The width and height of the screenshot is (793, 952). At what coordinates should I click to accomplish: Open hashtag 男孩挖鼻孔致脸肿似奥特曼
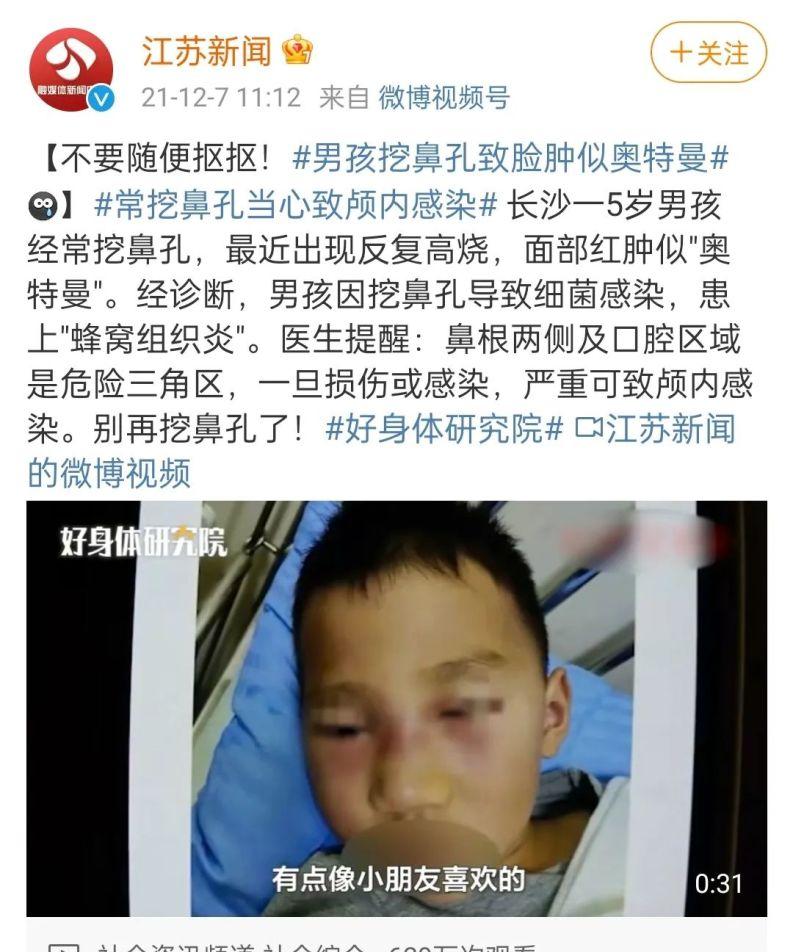510,159
